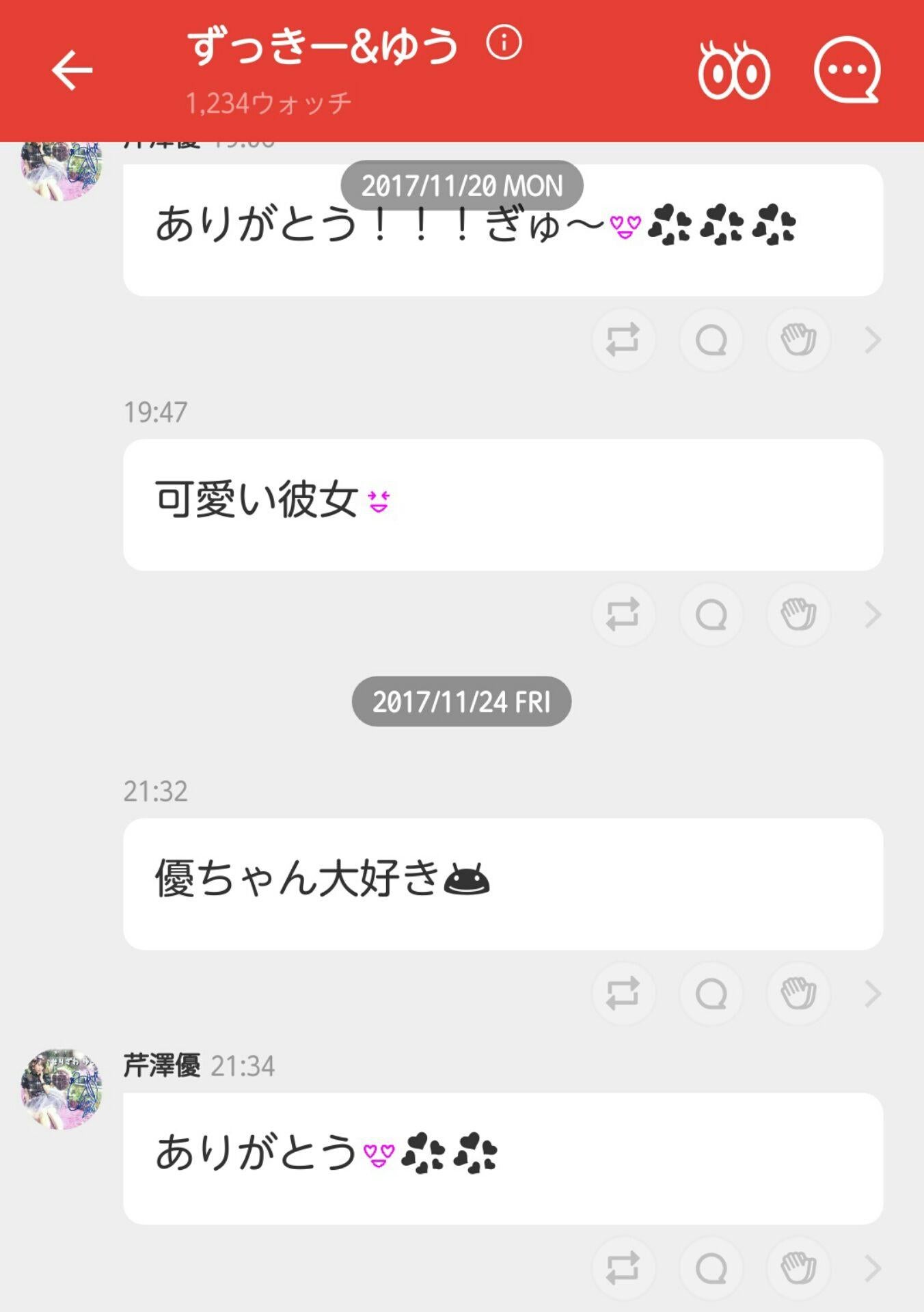Repost the 優ちゃん大好き message
Screen dimensions: 924x1312
click(x=624, y=994)
